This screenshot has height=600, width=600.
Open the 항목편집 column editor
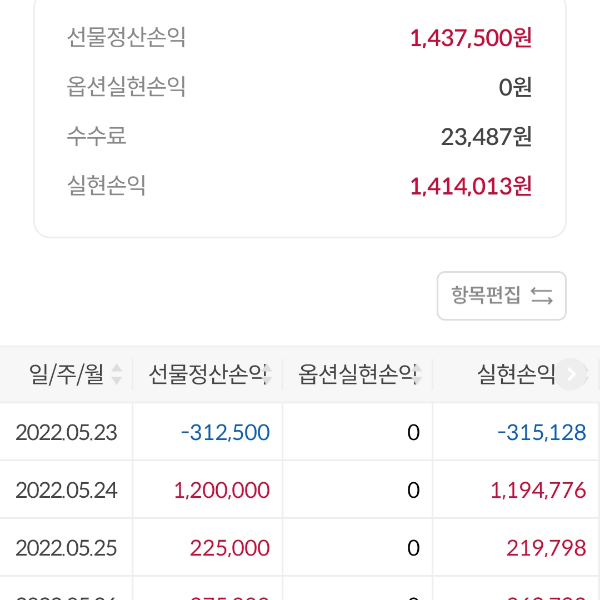pos(502,296)
